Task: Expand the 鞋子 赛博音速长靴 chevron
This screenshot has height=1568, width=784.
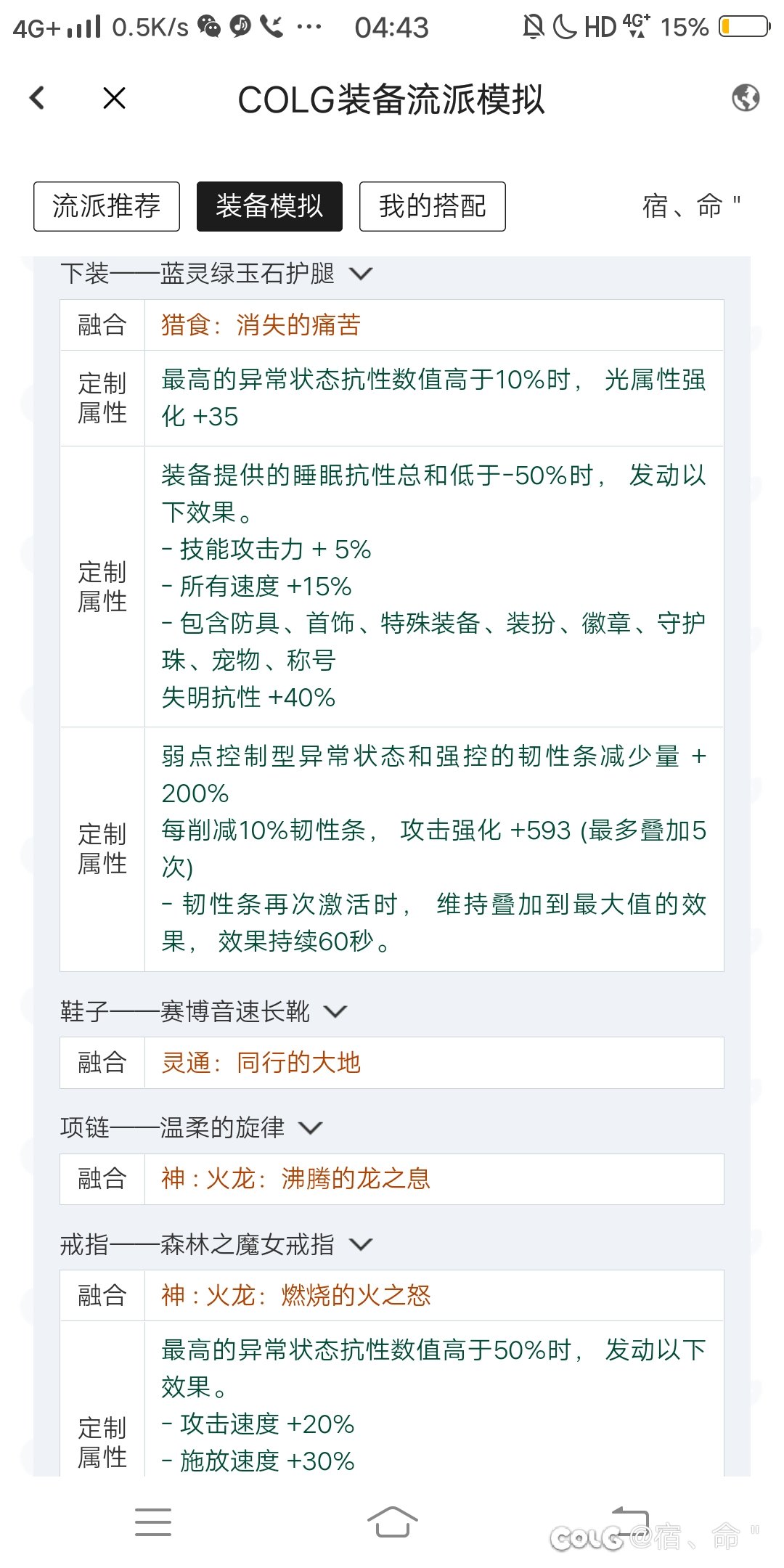Action: [x=335, y=1011]
